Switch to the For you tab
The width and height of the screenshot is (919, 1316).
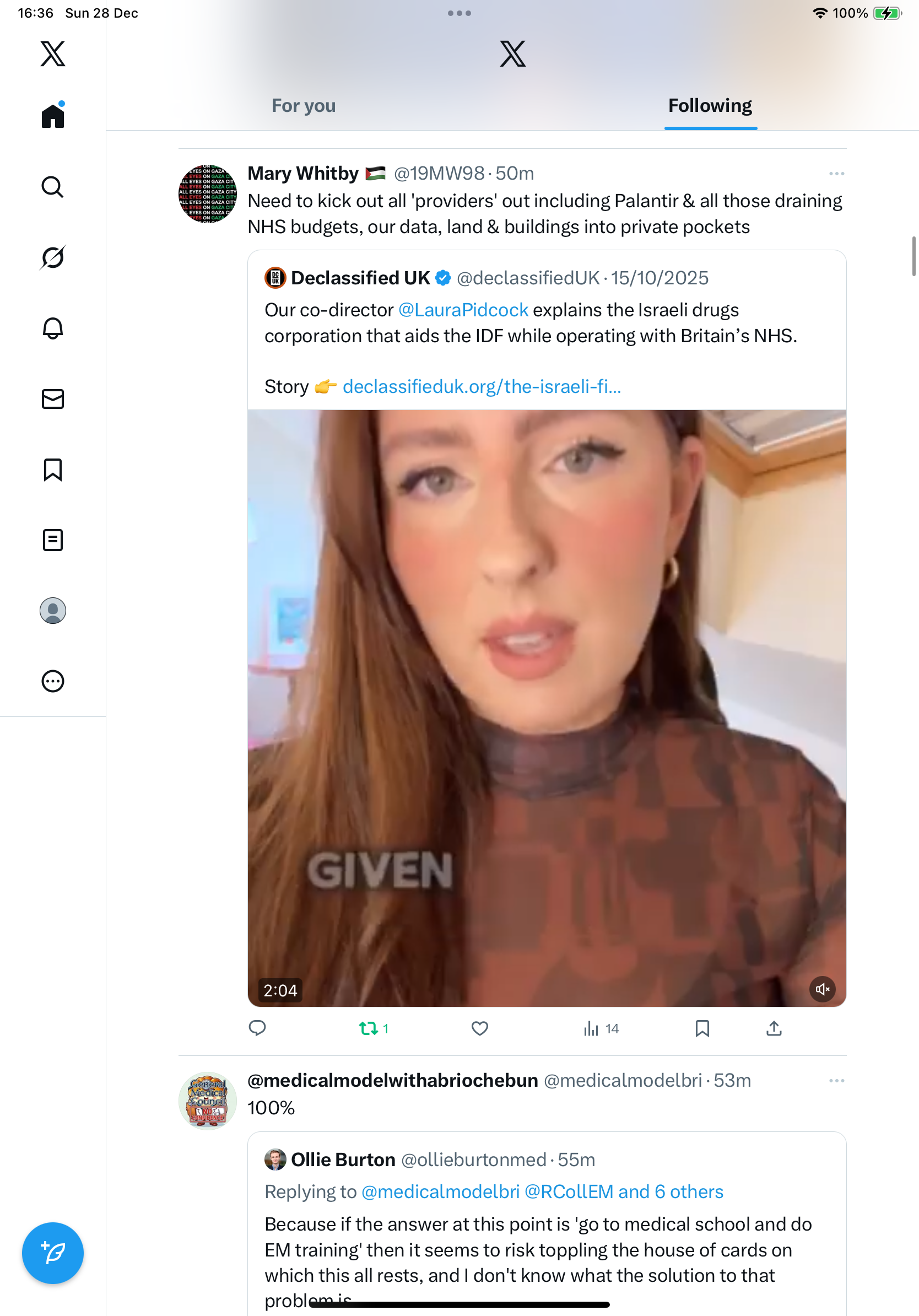[303, 105]
